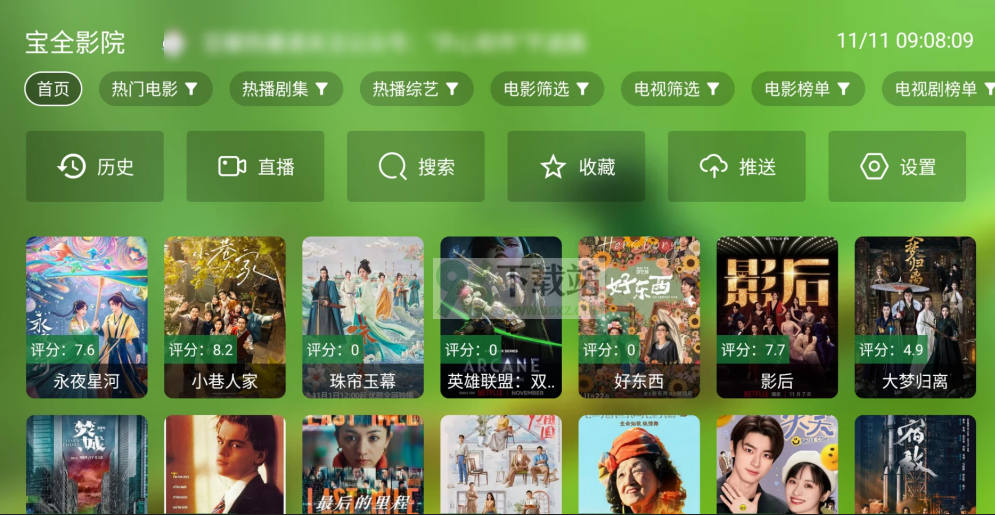
Task: Open the 永夜星河 show card
Action: tap(86, 316)
